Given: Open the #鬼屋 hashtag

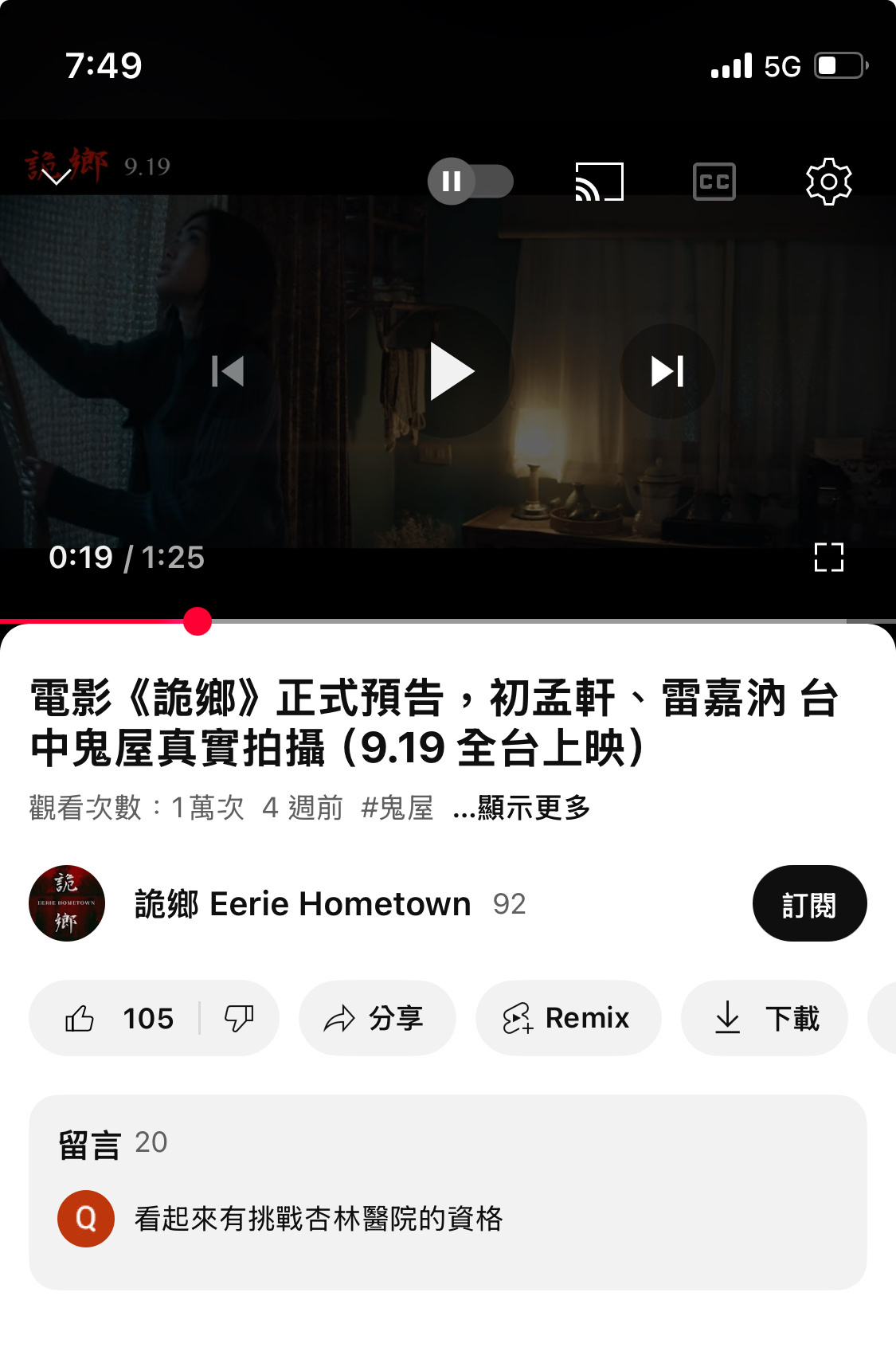Looking at the screenshot, I should click(x=397, y=808).
